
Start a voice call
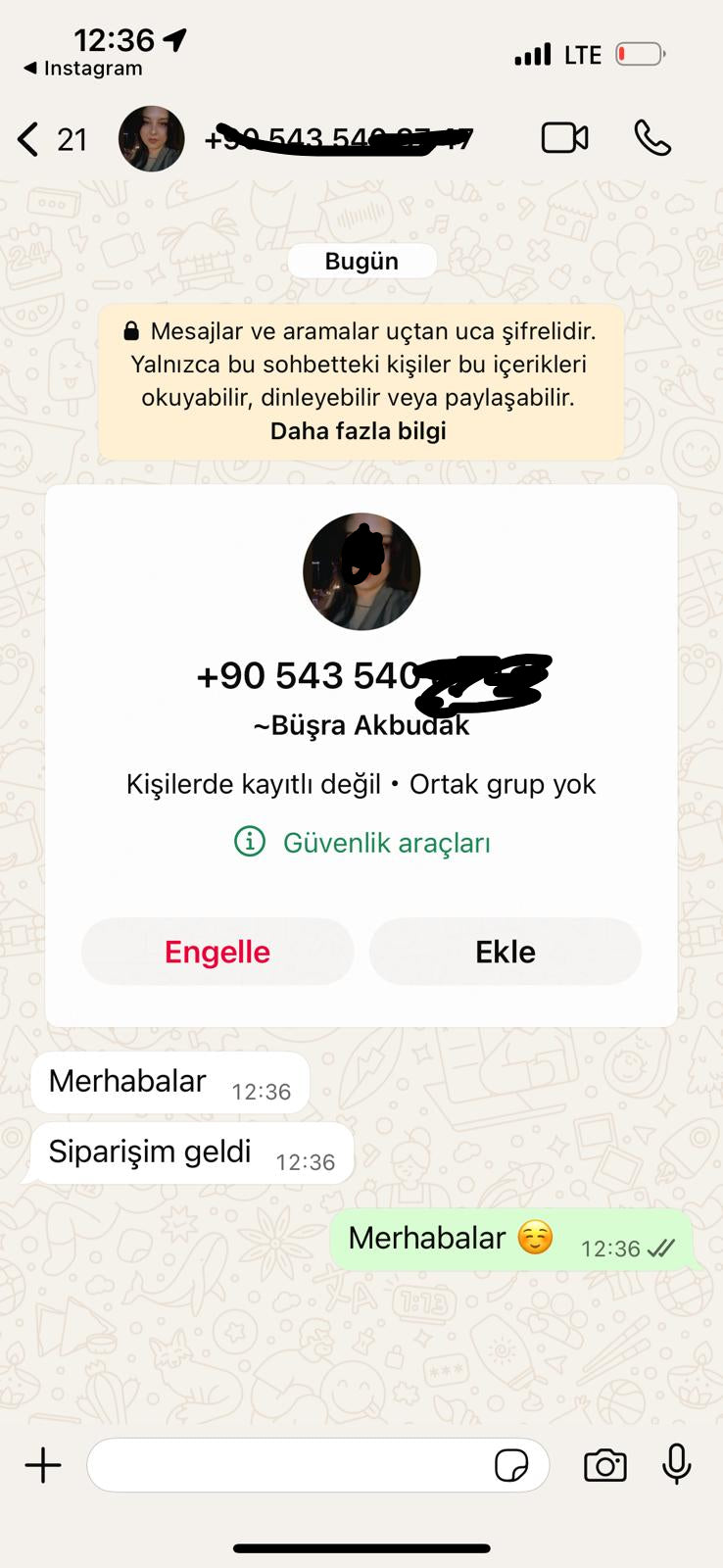point(652,138)
